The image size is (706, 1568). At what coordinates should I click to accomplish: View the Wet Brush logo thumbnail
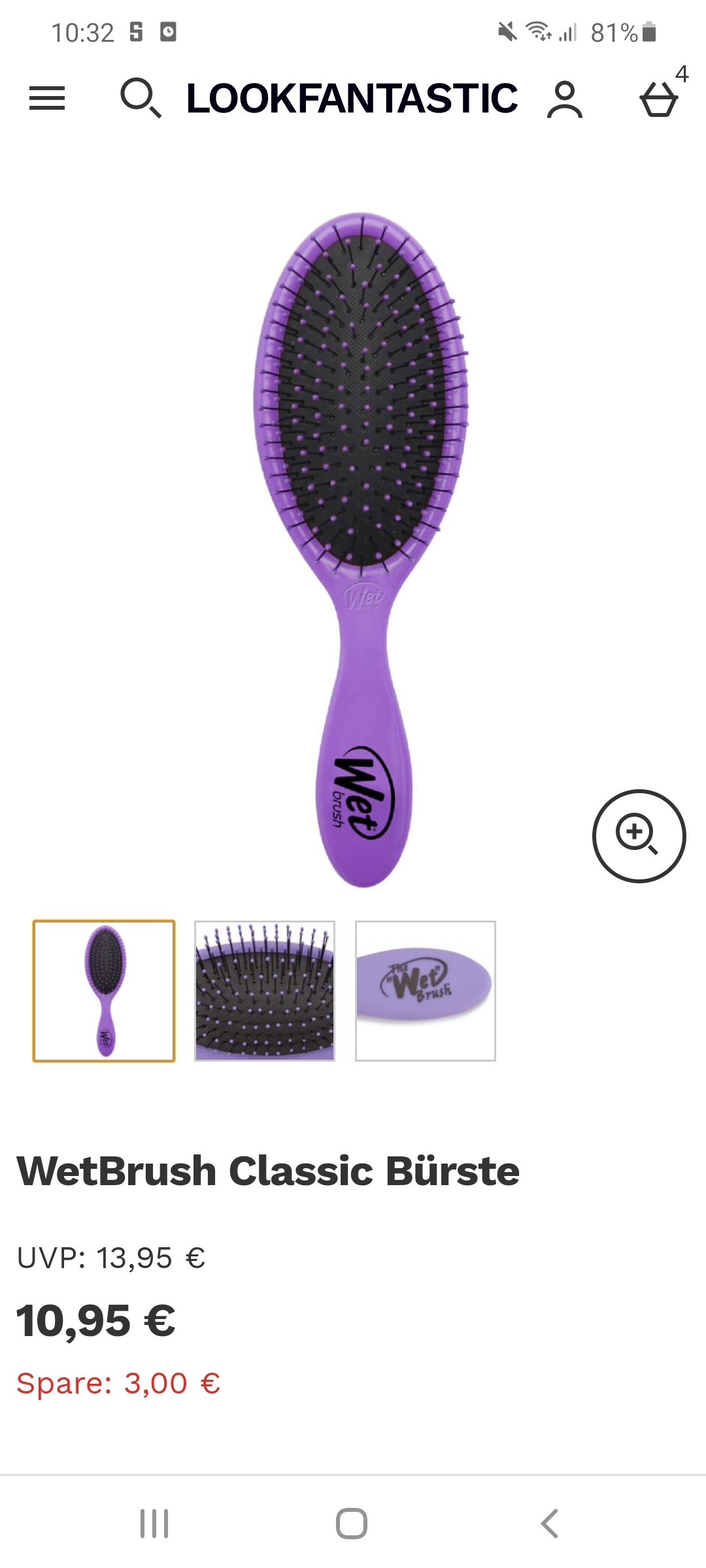click(426, 990)
